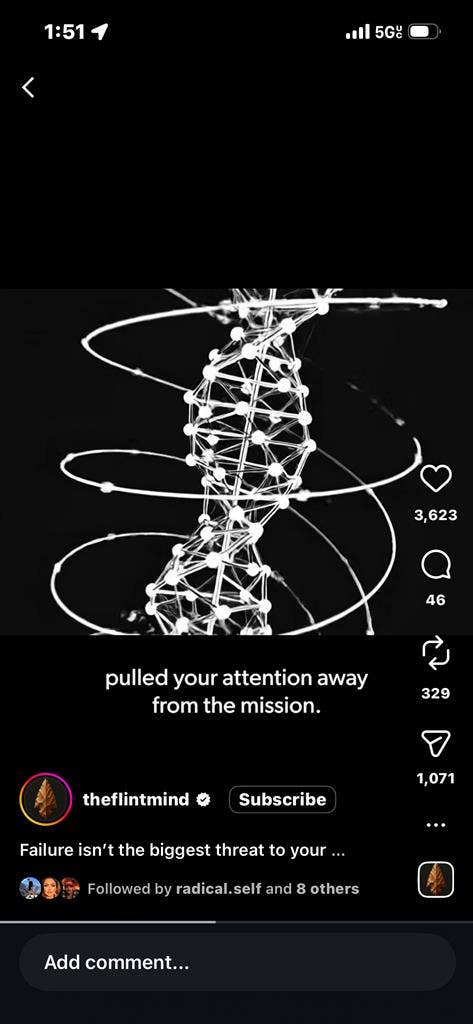The image size is (473, 1024).
Task: View followers list with radical.self and 8 others
Action: [189, 888]
